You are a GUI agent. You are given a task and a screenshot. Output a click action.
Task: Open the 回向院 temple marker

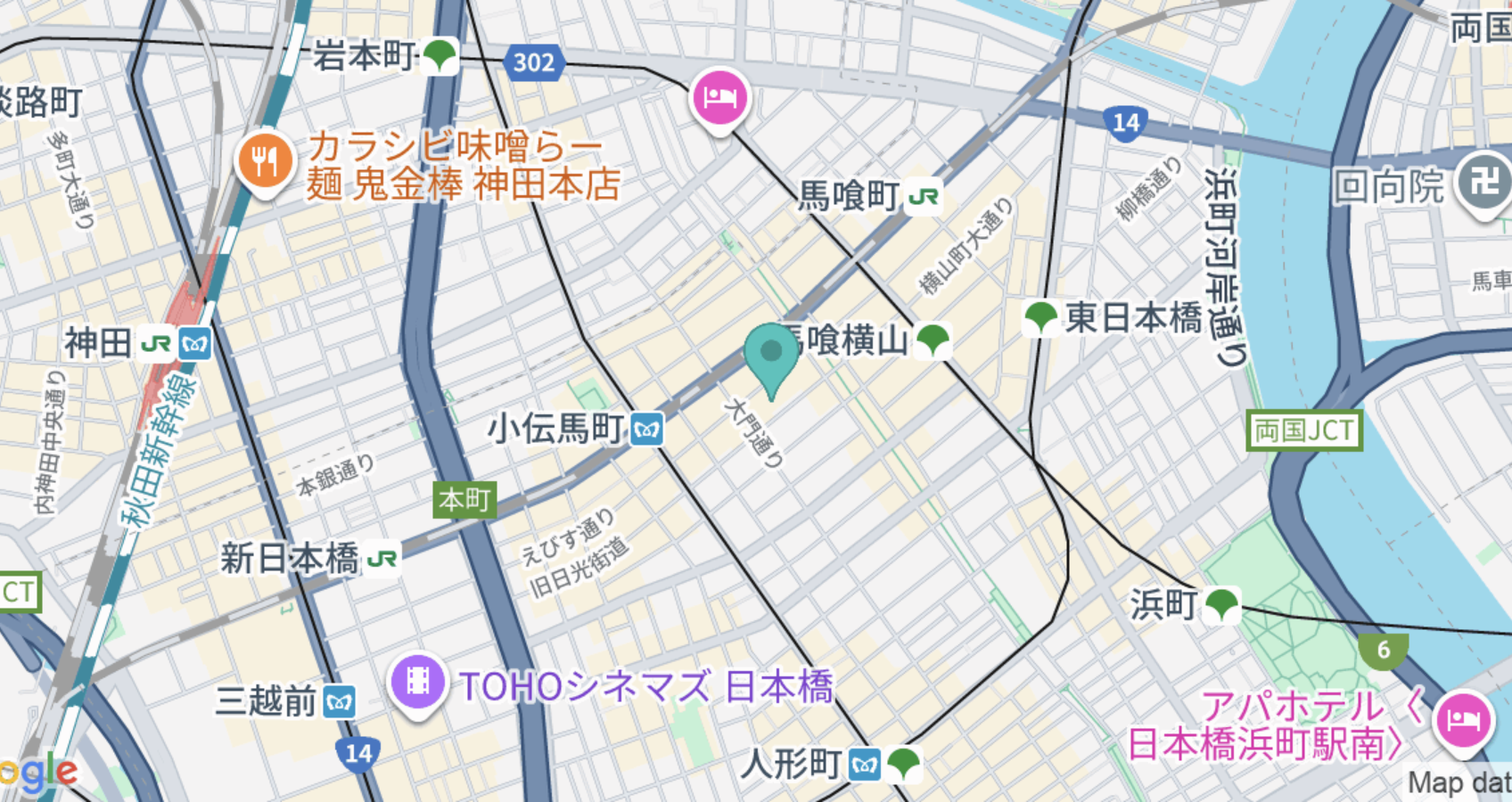(x=1483, y=183)
